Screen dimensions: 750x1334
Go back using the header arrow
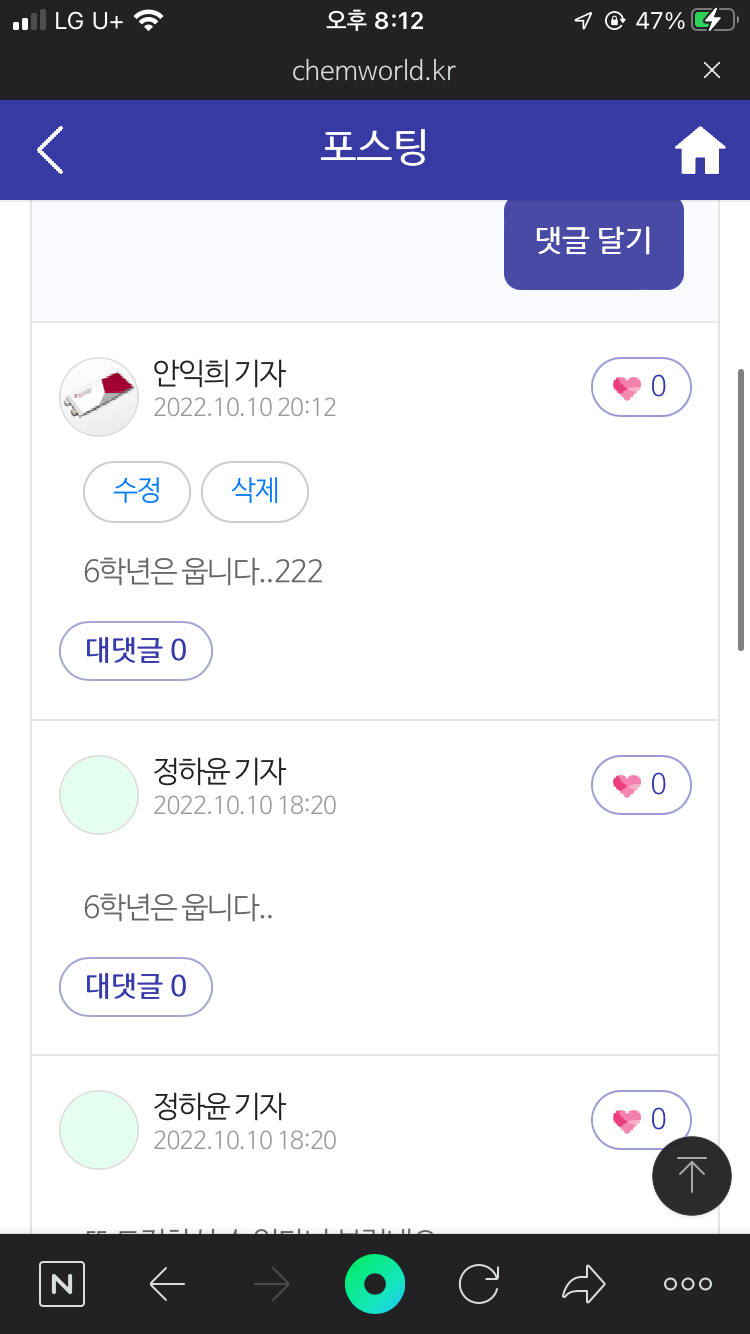[x=50, y=151]
